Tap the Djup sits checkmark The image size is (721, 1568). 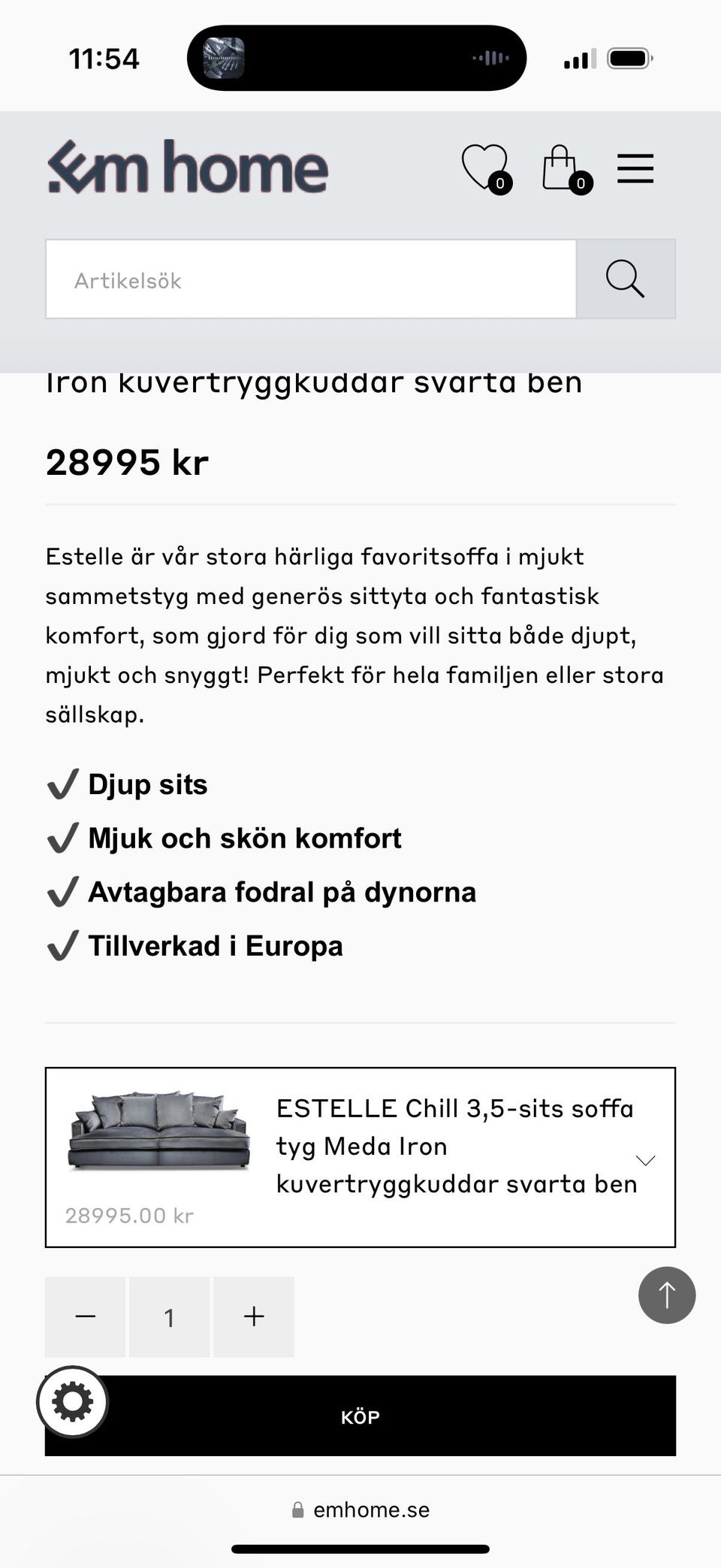click(62, 785)
